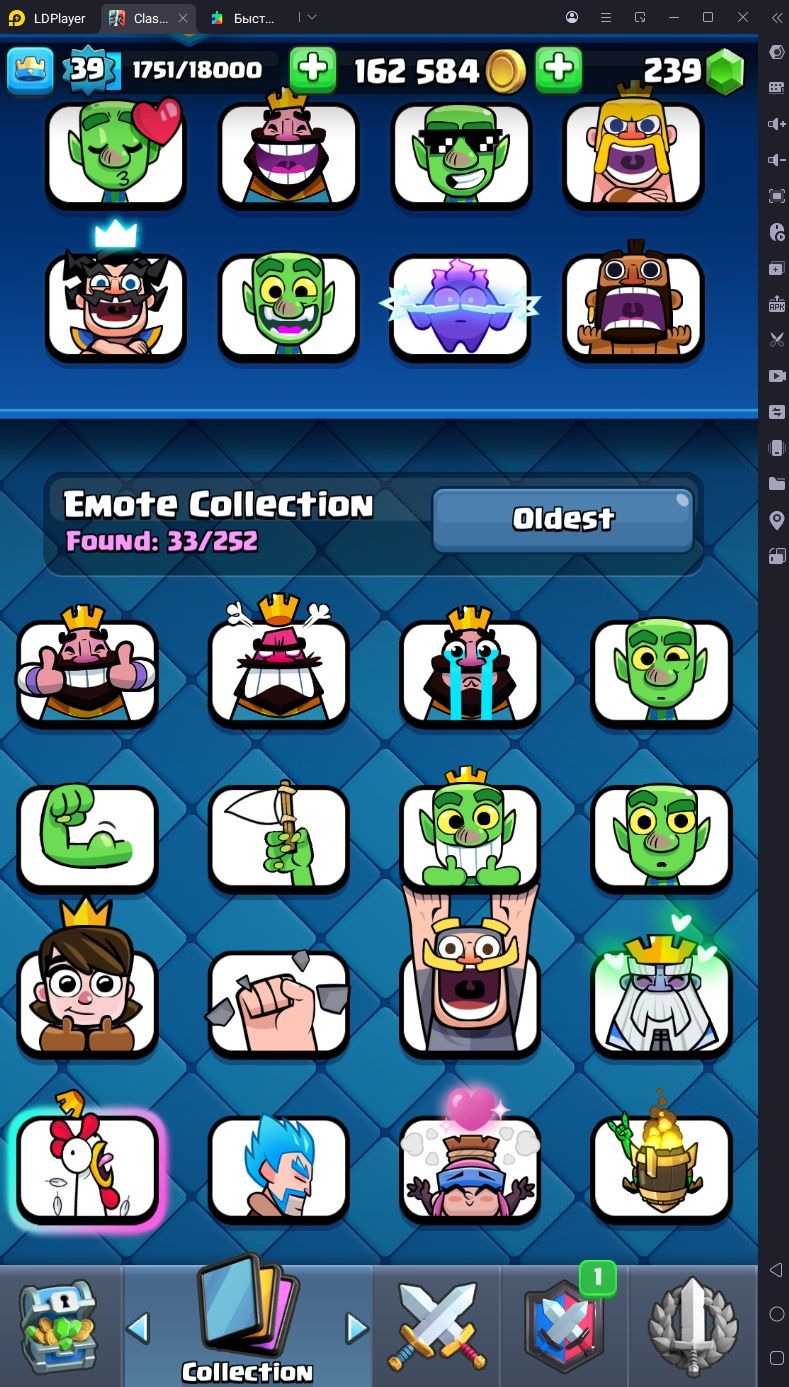Change emote sorting from Oldest
Viewport: 789px width, 1387px height.
pos(563,519)
